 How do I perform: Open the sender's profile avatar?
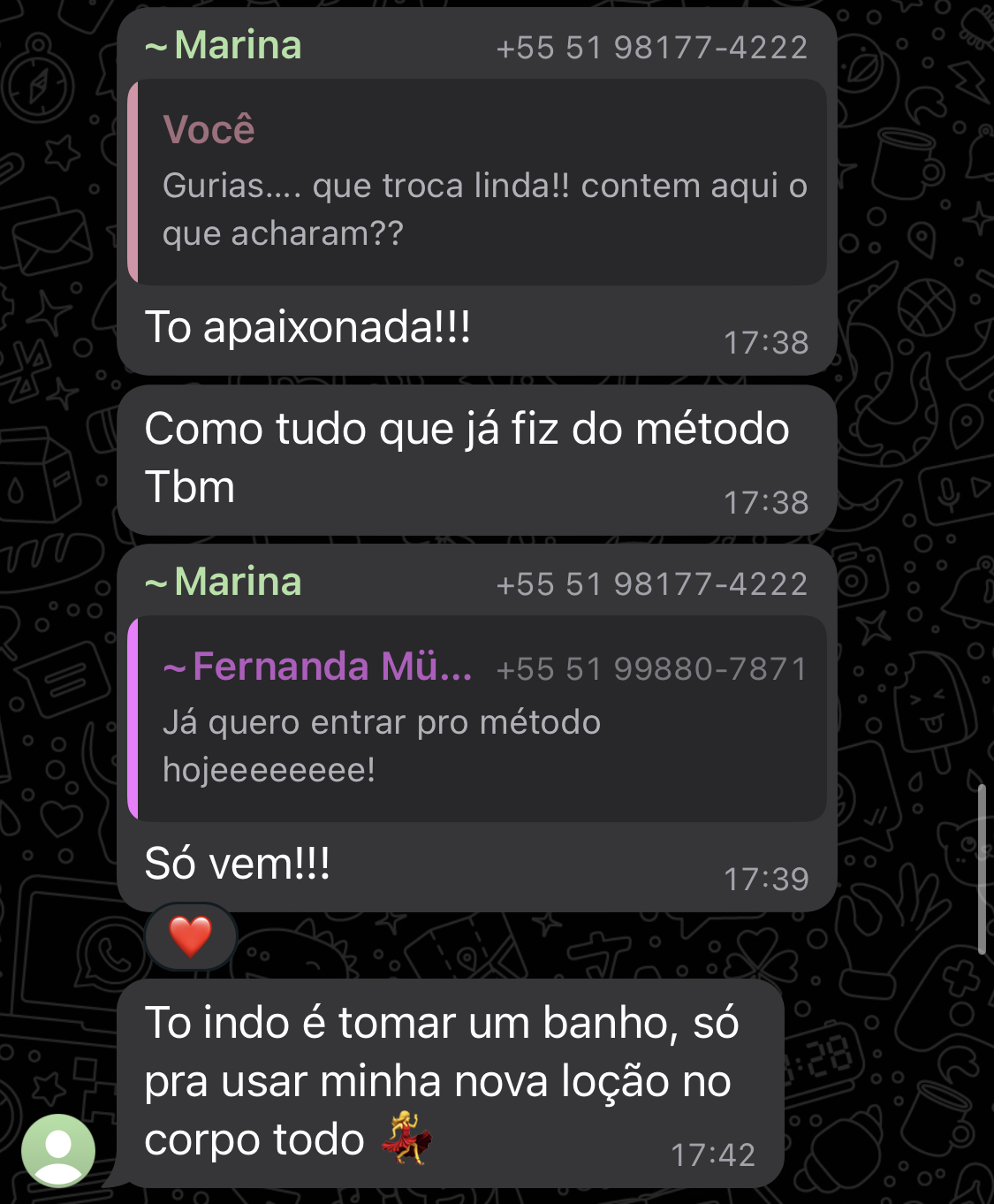coord(58,1149)
